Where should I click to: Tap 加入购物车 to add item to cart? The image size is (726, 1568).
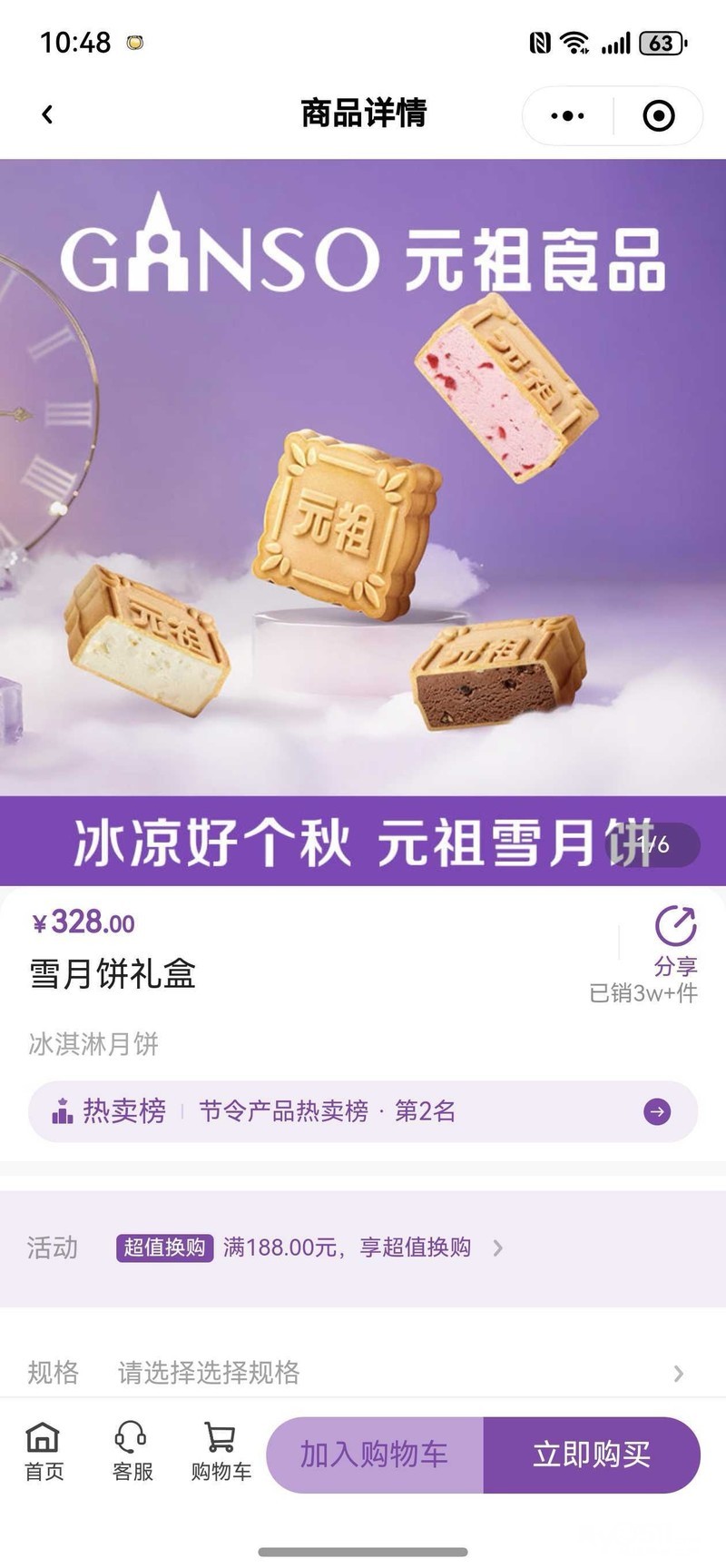coord(375,1455)
